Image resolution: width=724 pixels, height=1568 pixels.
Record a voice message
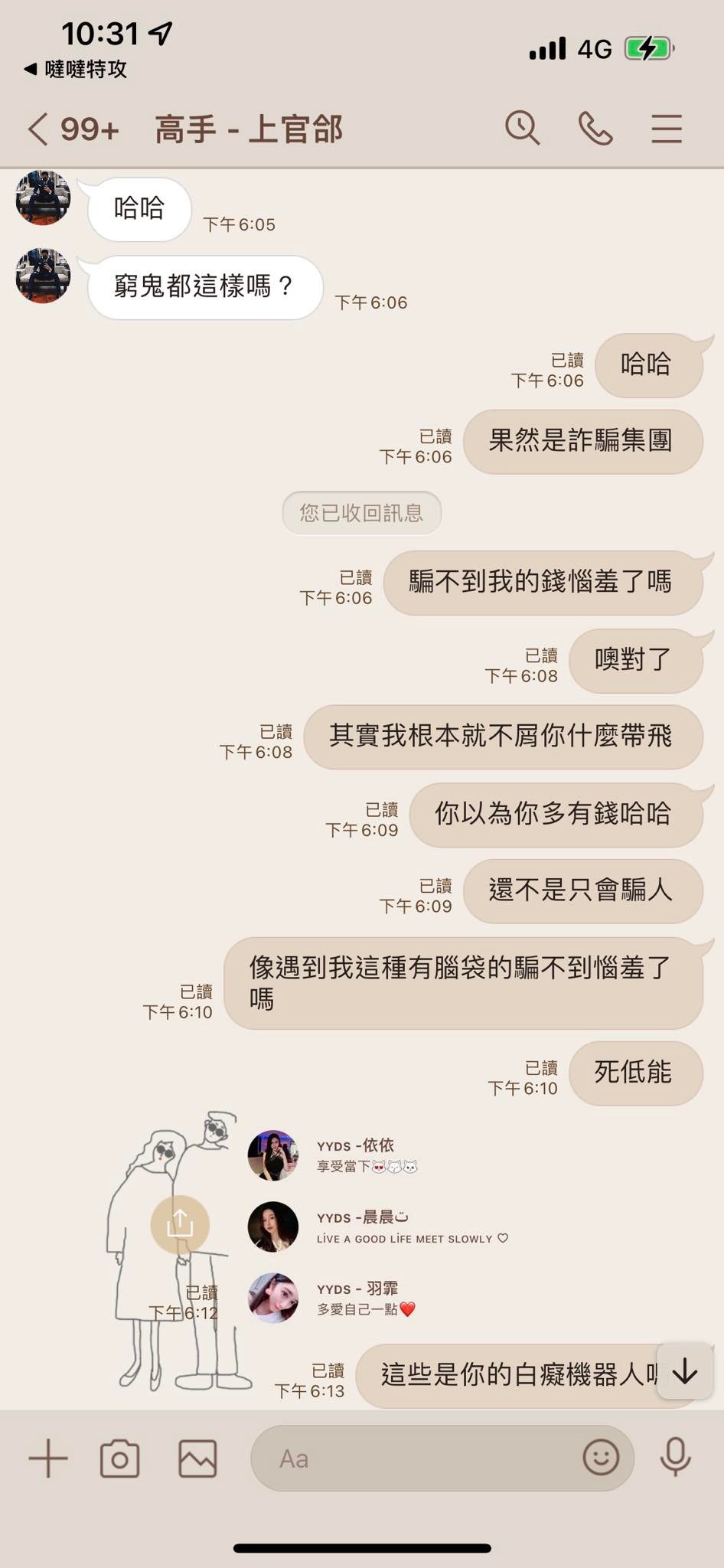coord(675,1457)
